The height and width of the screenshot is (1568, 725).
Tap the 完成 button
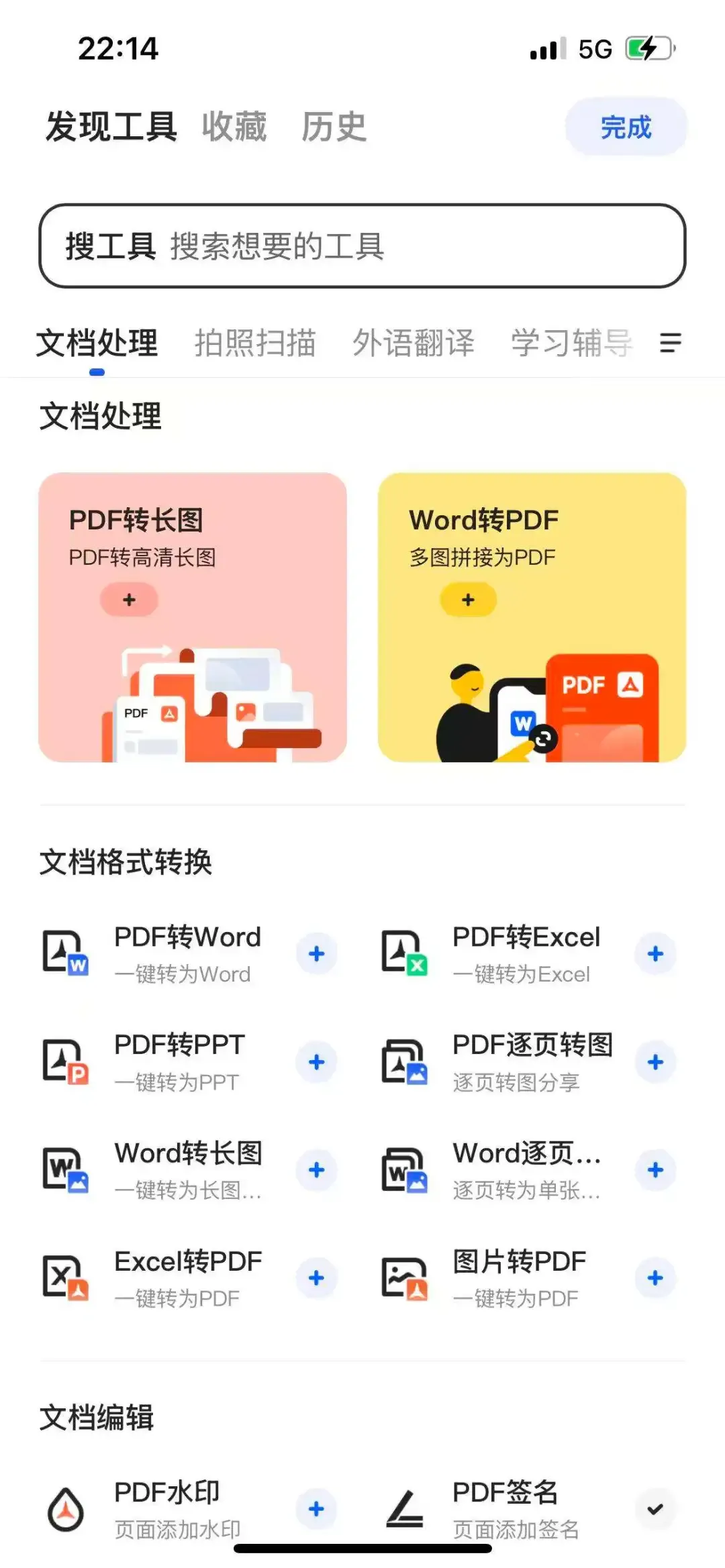626,127
